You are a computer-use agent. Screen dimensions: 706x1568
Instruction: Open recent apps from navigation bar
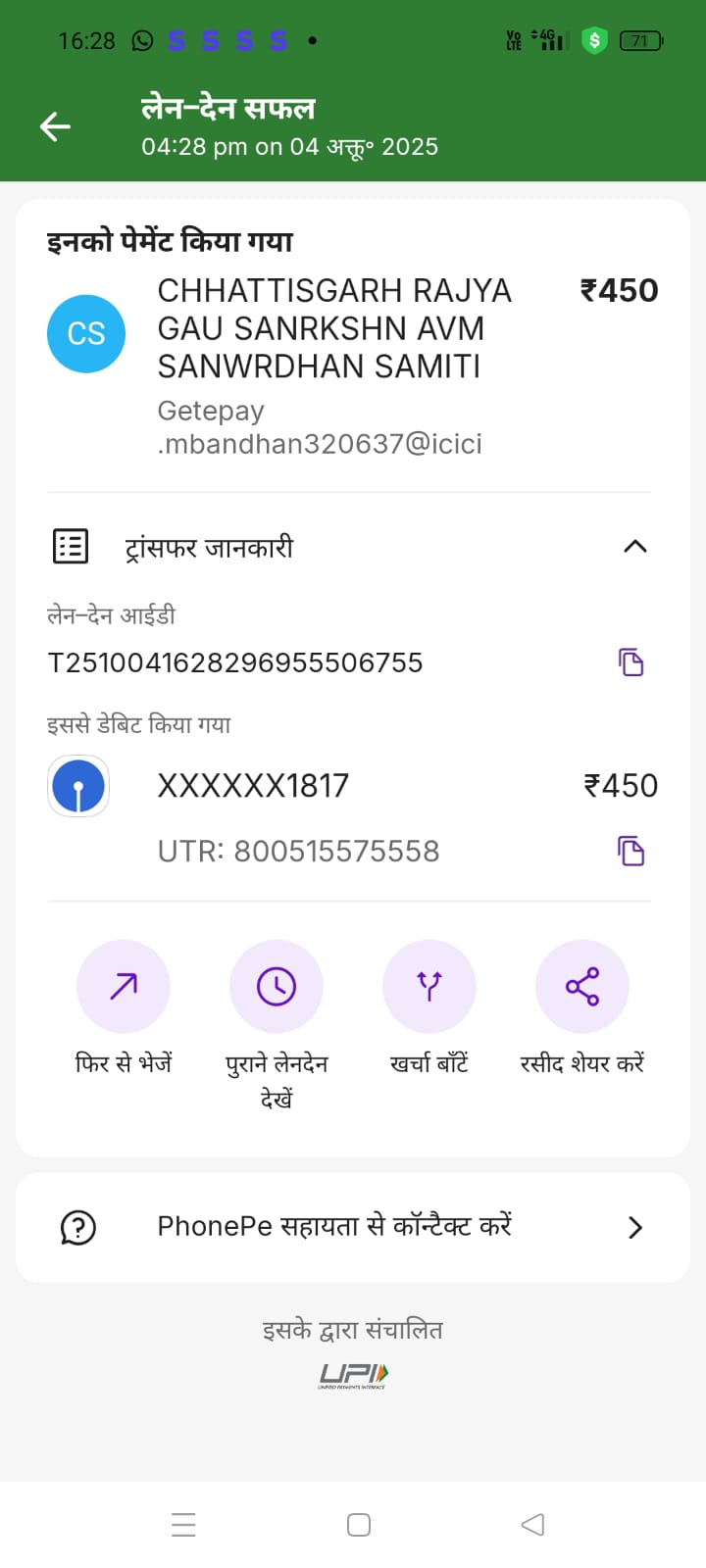click(x=183, y=1525)
